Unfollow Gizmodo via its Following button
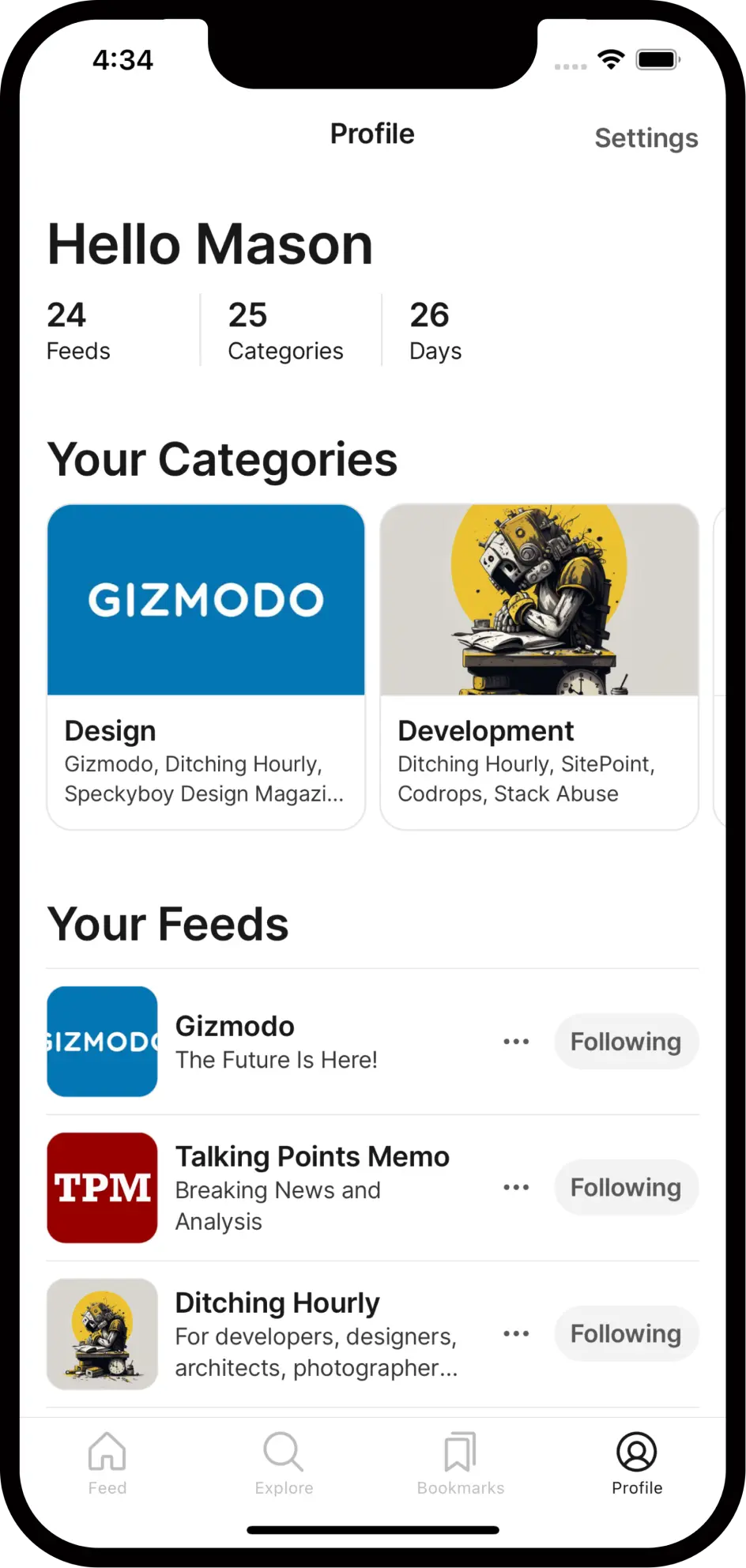Image resolution: width=746 pixels, height=1568 pixels. (625, 1042)
